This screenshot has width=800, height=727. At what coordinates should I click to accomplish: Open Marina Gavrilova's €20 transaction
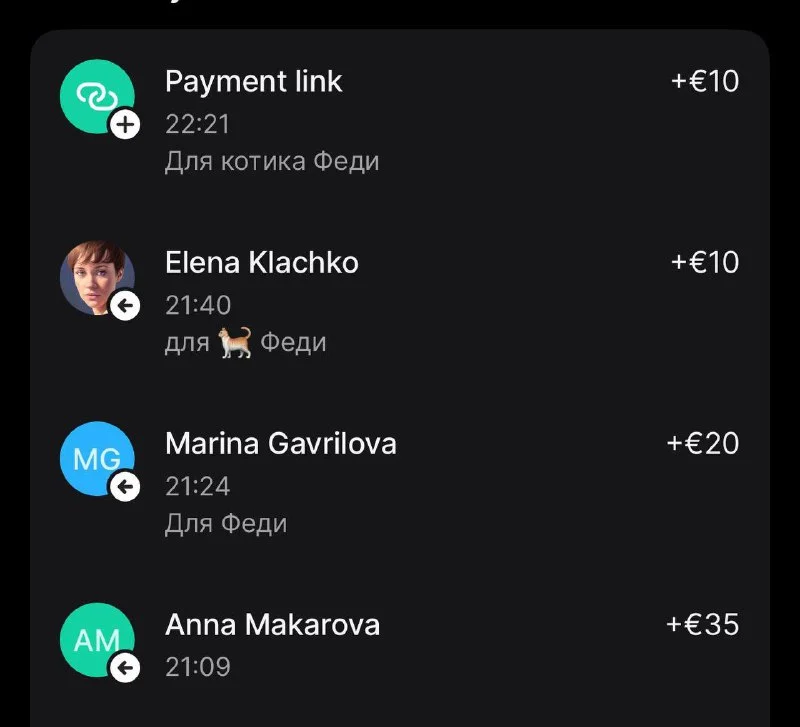point(400,483)
